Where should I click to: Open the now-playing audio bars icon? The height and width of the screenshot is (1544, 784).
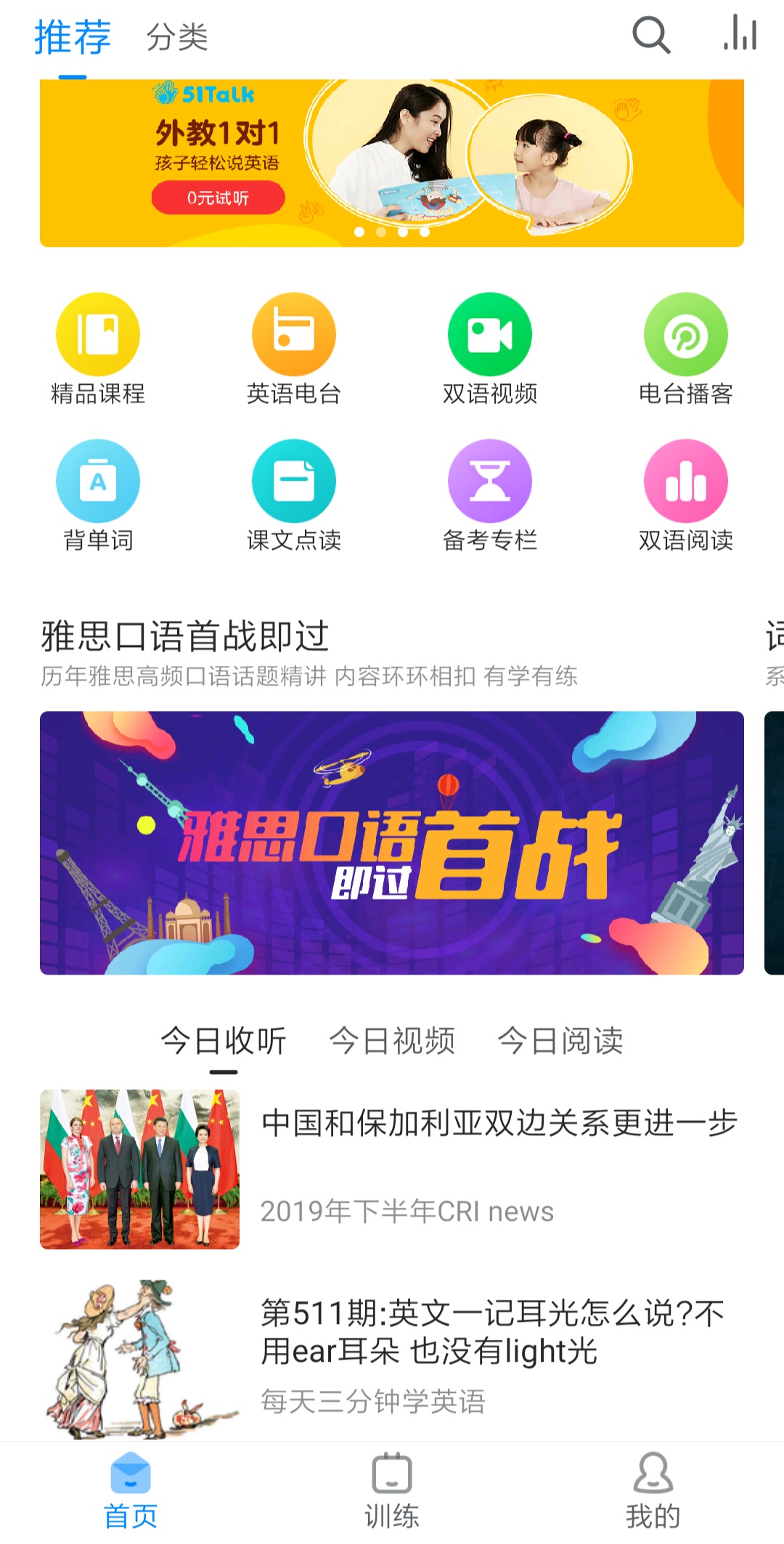tap(740, 33)
